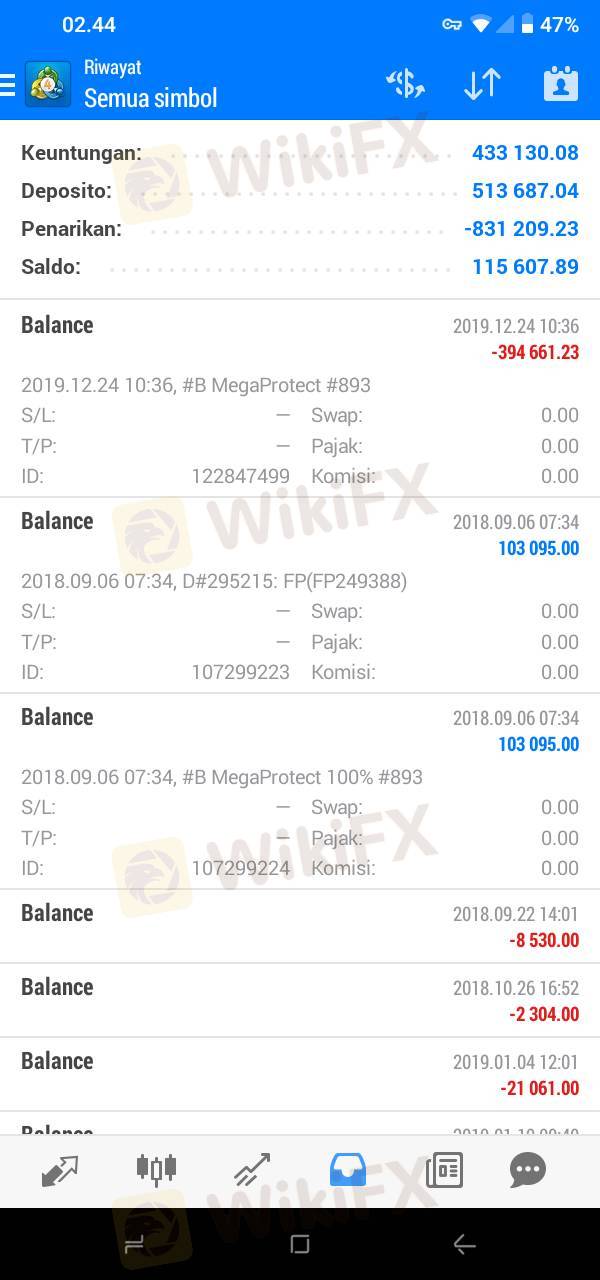Open the News tab
The height and width of the screenshot is (1280, 600).
(444, 1170)
